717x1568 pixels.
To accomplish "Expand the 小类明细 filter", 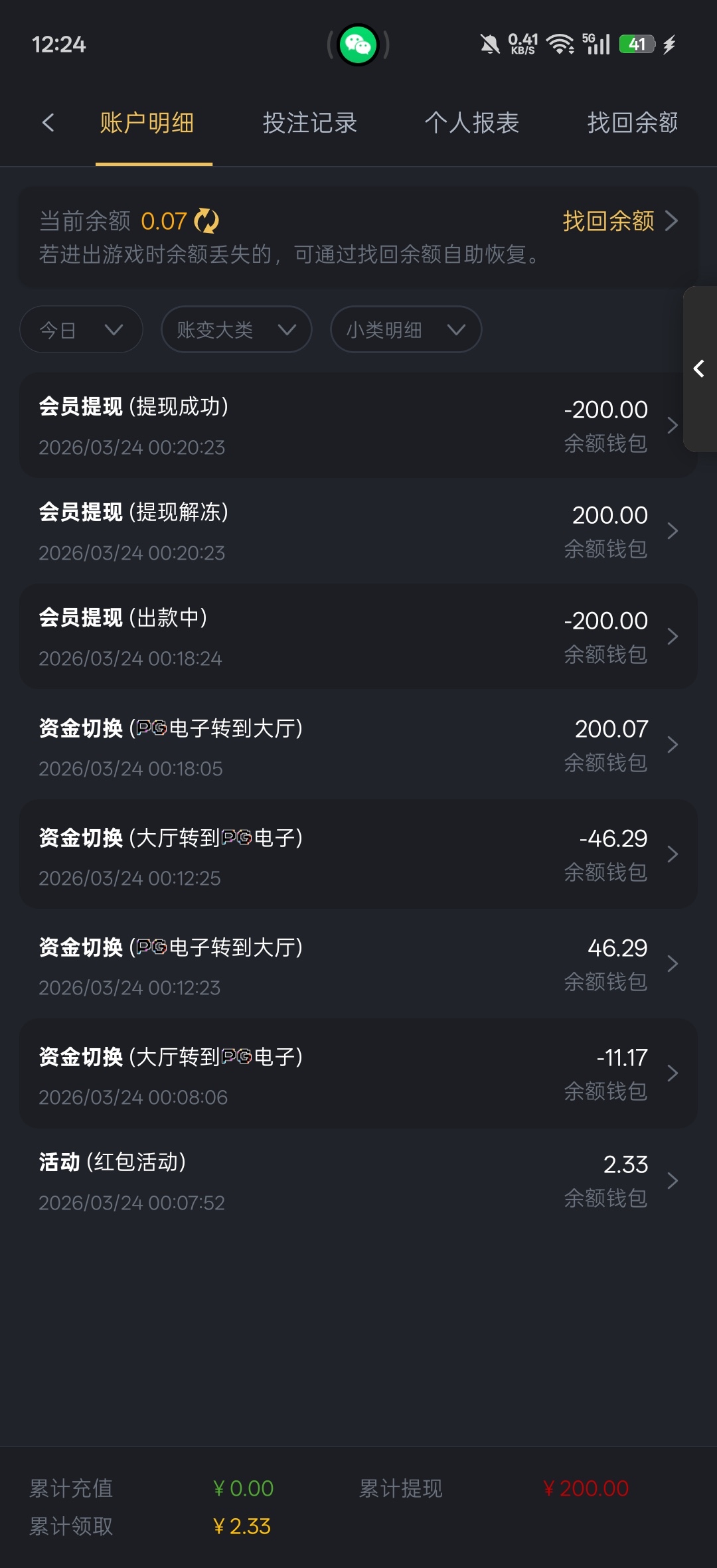I will (x=406, y=329).
